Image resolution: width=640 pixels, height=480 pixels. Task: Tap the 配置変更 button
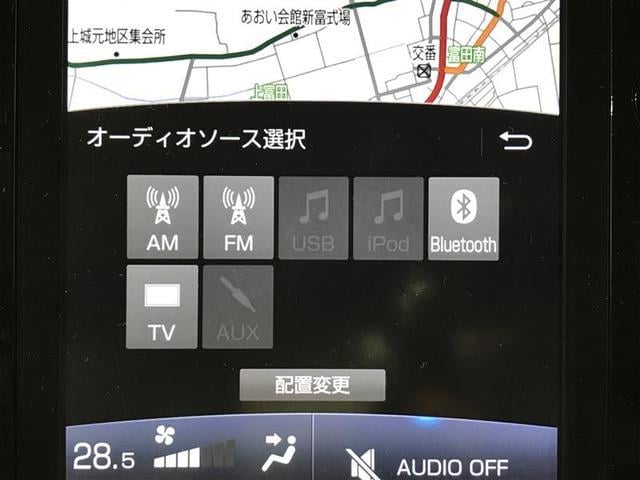coord(312,384)
